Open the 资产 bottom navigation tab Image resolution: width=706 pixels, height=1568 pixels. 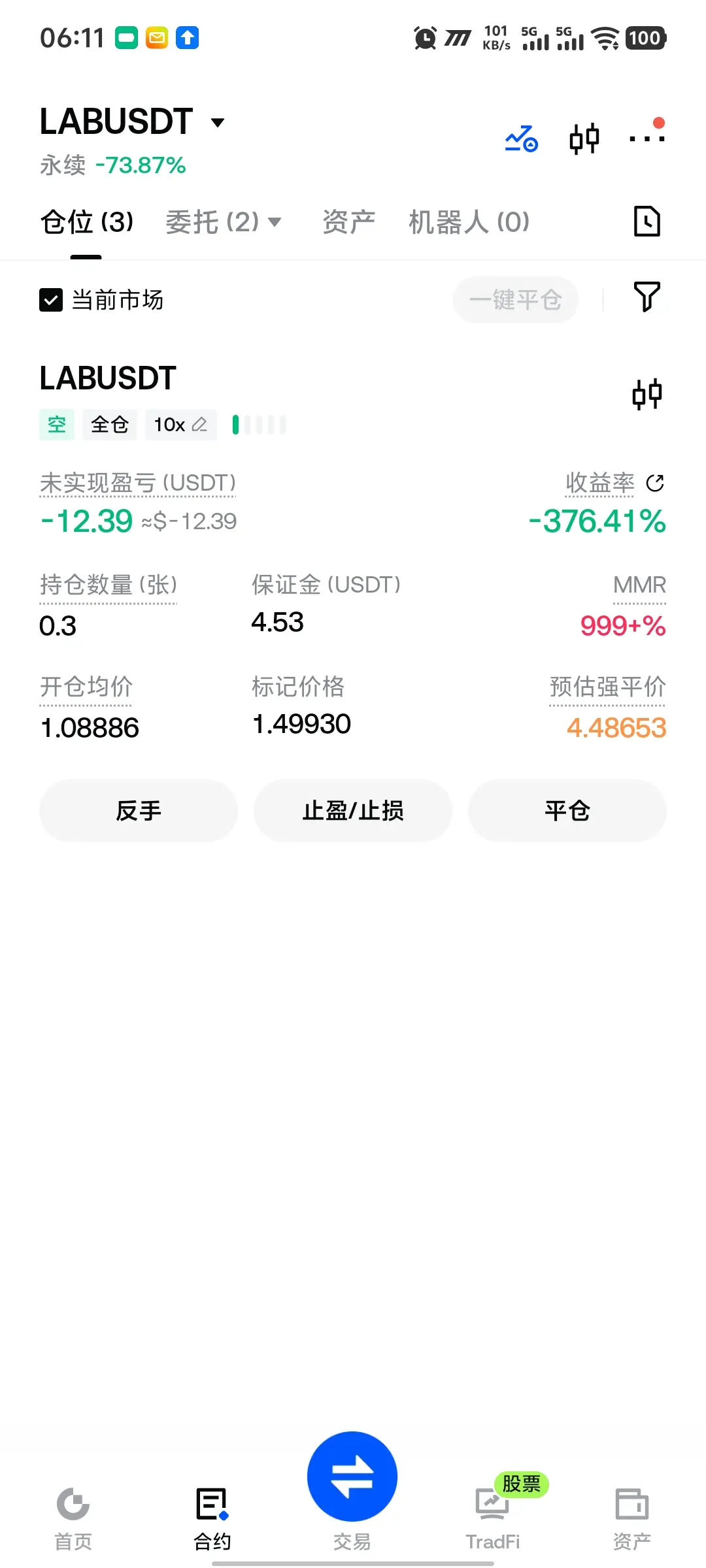632,1518
